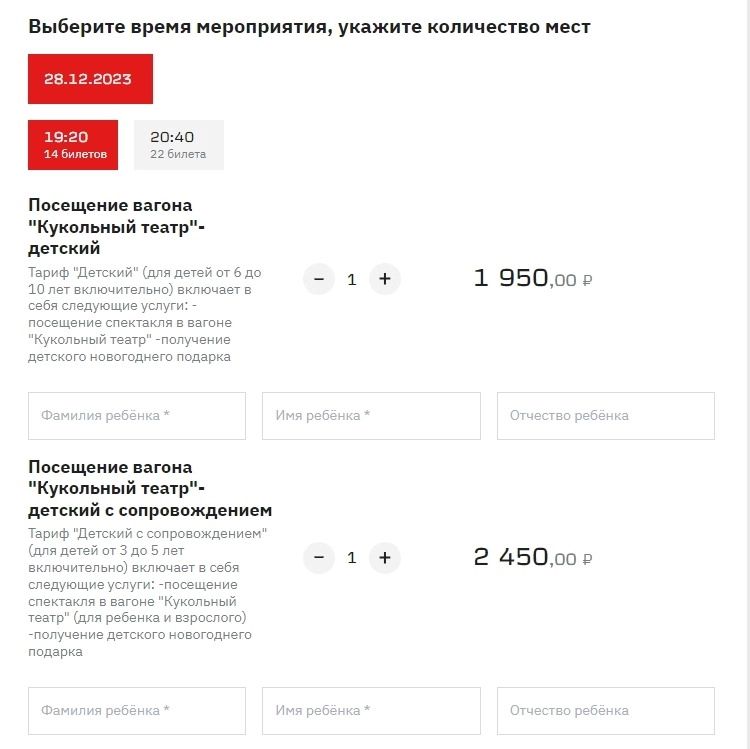Select the 28.12.2023 date button
The image size is (750, 749).
tap(90, 79)
